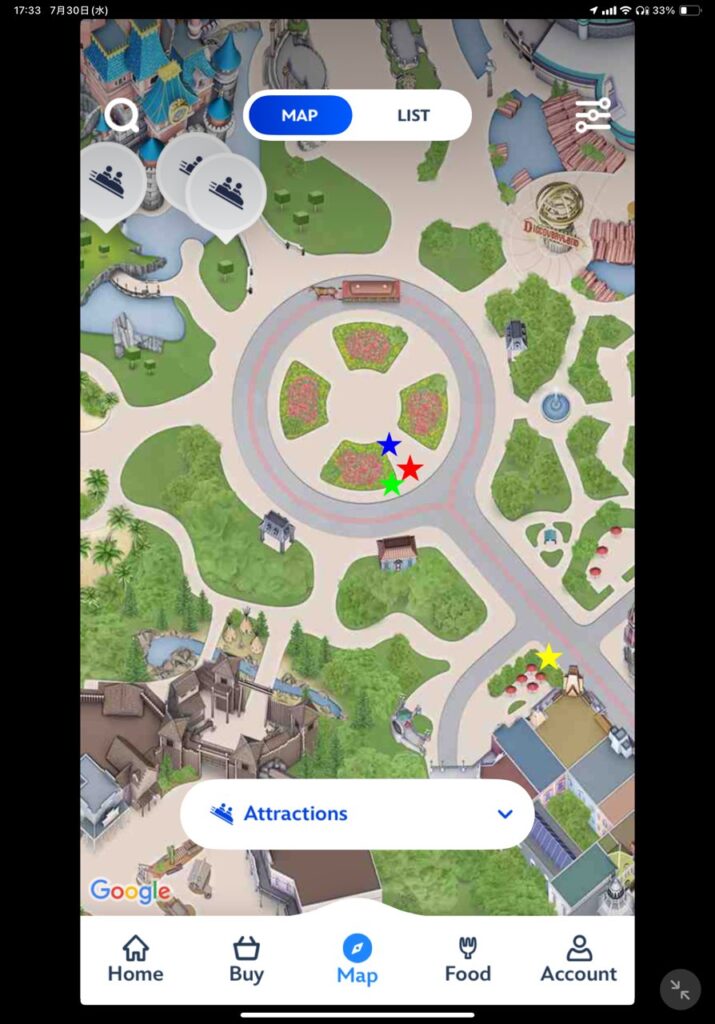Image resolution: width=715 pixels, height=1024 pixels.
Task: Open the Buy tab
Action: click(246, 959)
